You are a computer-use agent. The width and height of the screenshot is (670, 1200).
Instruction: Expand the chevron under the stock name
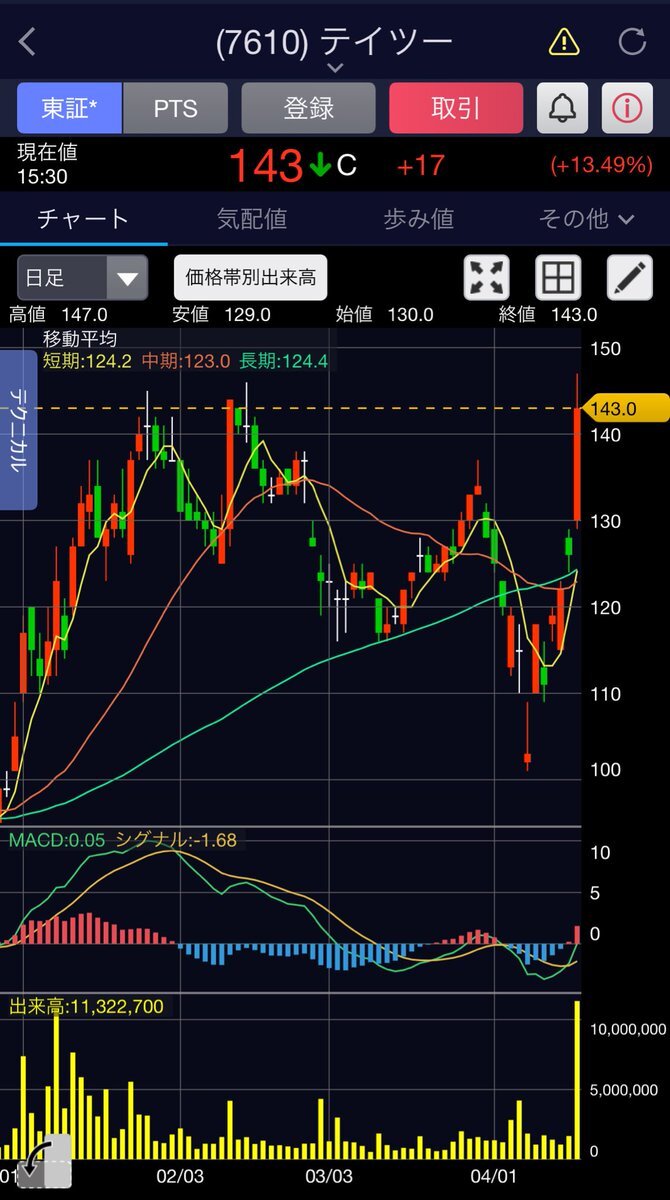335,68
